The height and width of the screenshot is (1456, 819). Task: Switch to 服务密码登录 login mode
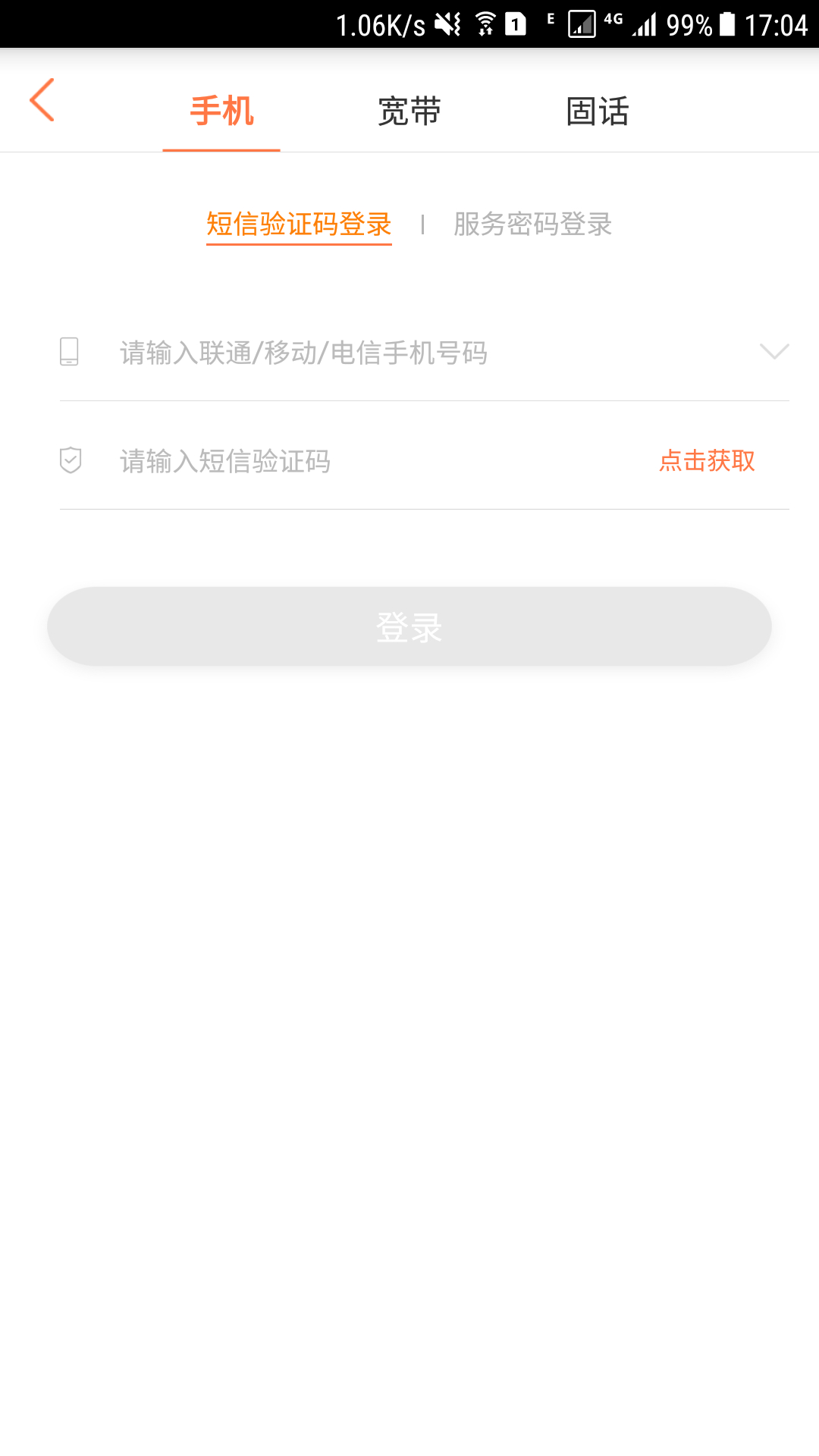(532, 224)
